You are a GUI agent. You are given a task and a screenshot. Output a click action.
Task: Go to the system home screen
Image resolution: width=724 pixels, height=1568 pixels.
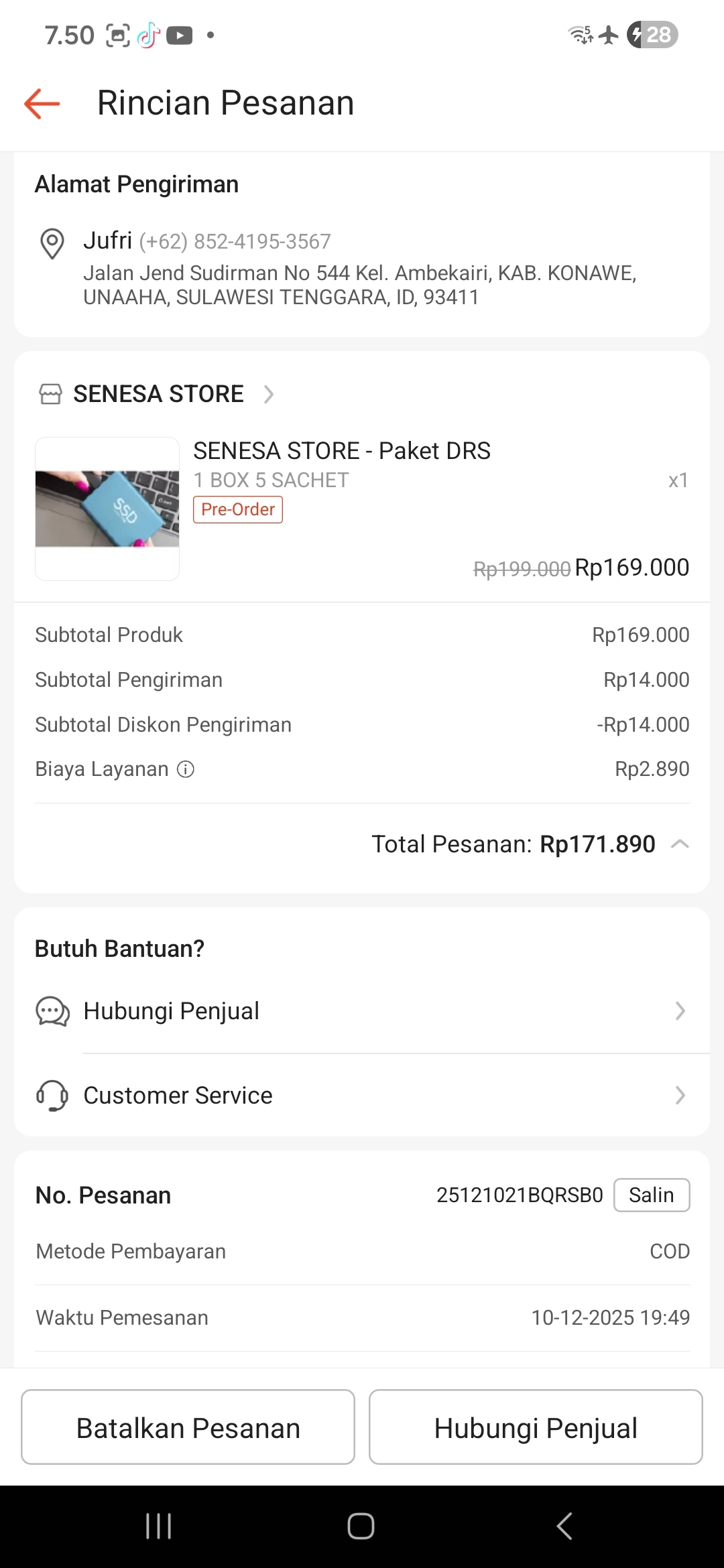[x=361, y=1526]
